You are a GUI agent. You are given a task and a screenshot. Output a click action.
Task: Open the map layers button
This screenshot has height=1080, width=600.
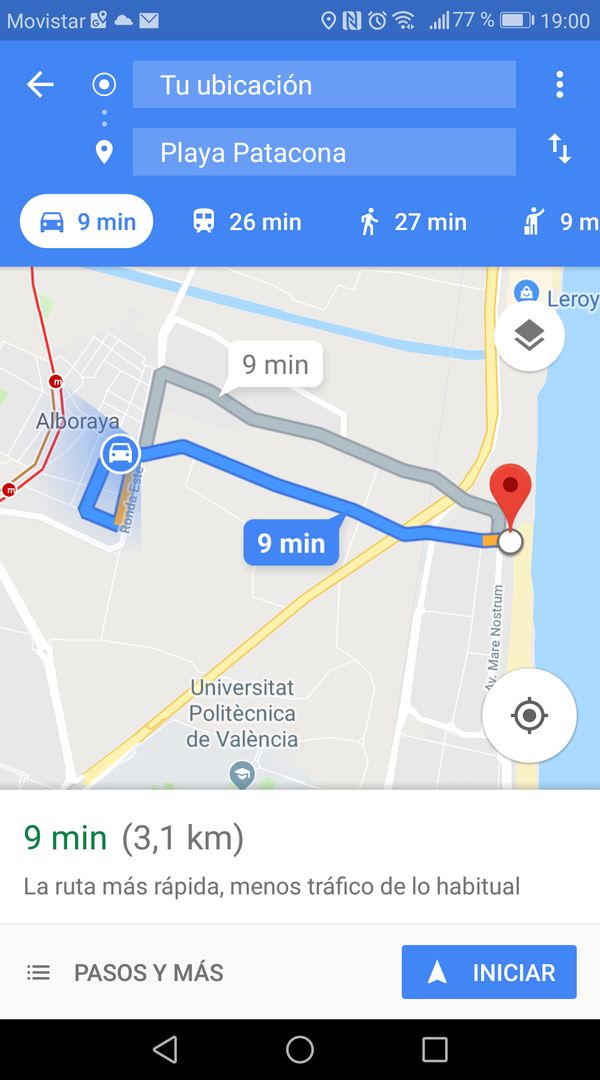click(529, 337)
